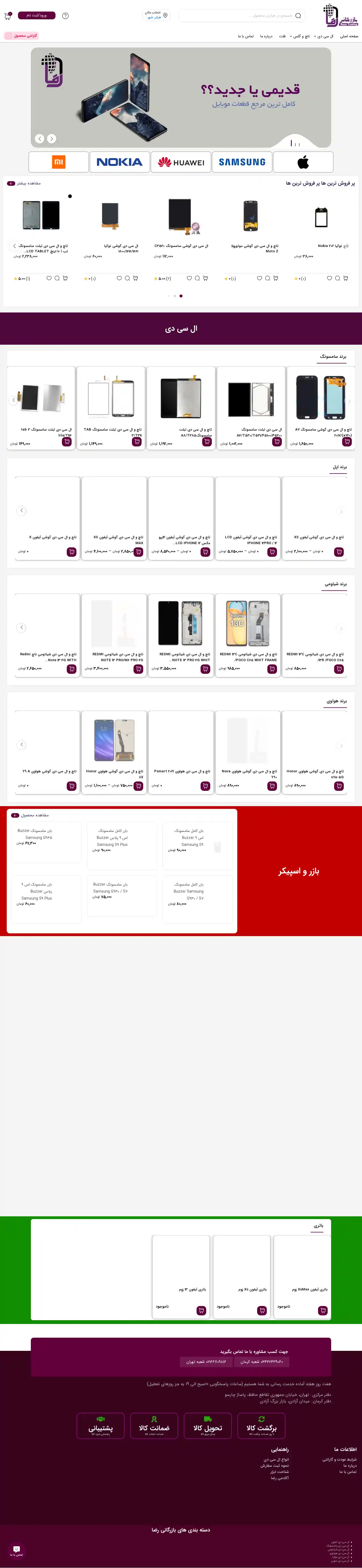Select the Samsung brand tile

pos(242,162)
